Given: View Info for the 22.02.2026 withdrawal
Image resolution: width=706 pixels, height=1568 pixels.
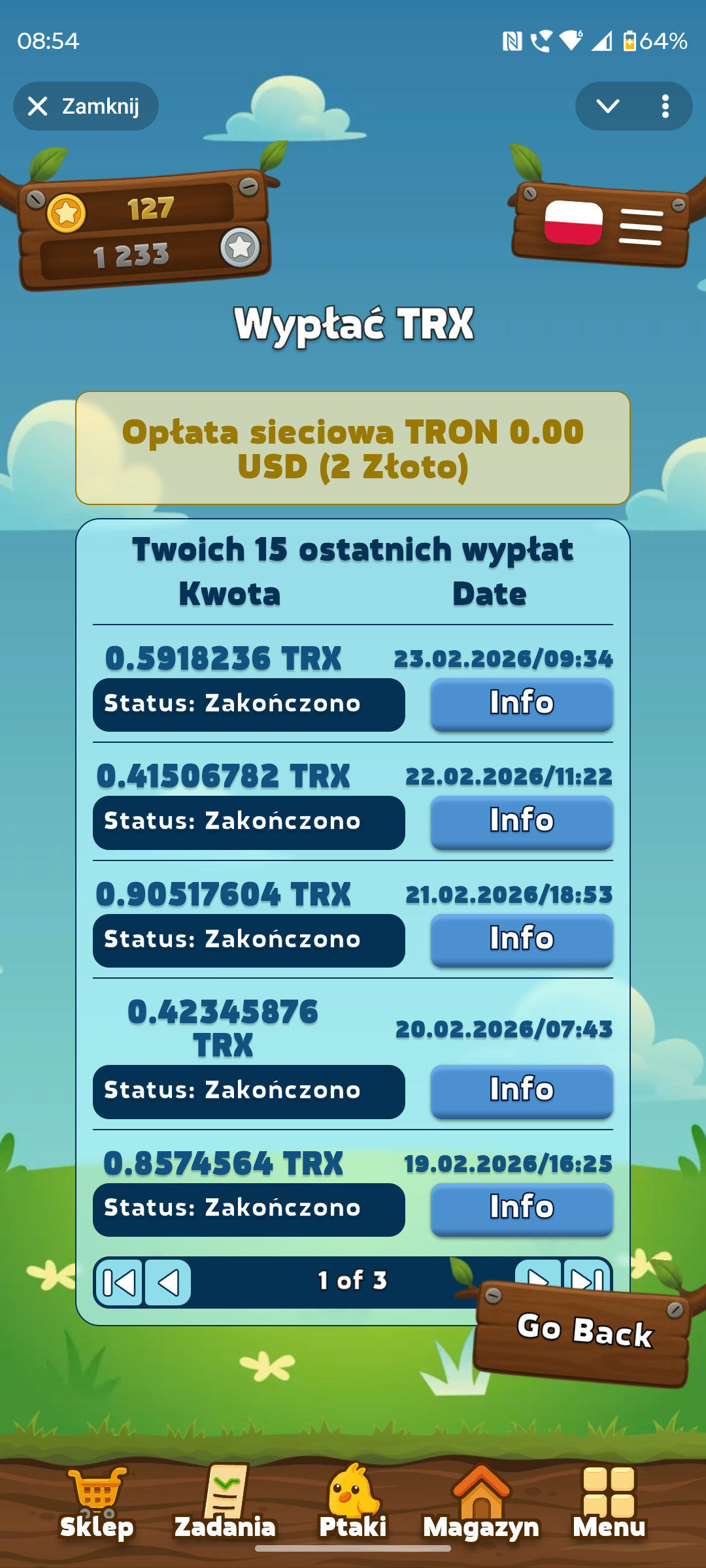Looking at the screenshot, I should tap(521, 821).
